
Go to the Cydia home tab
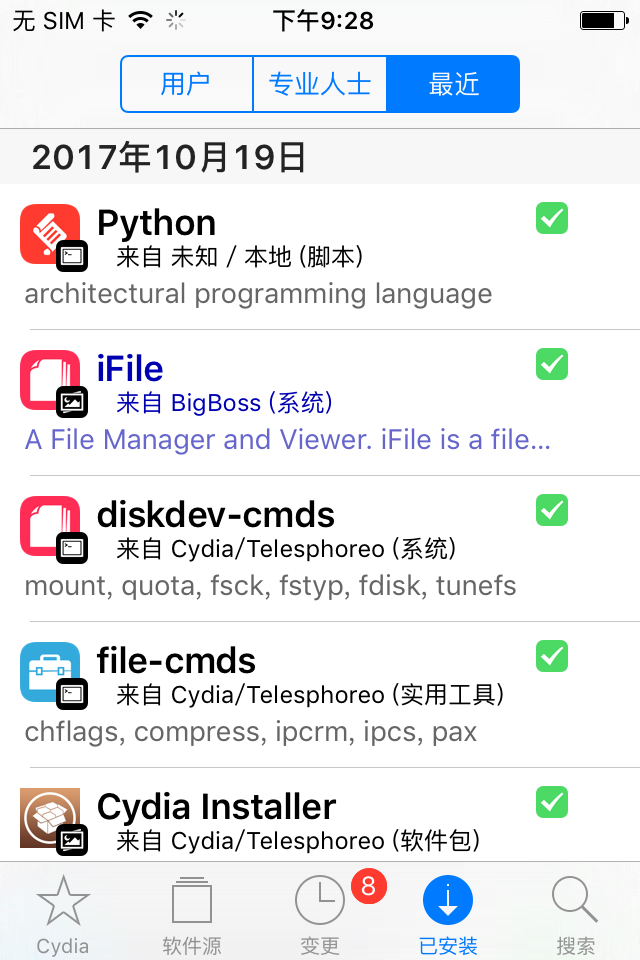[63, 914]
